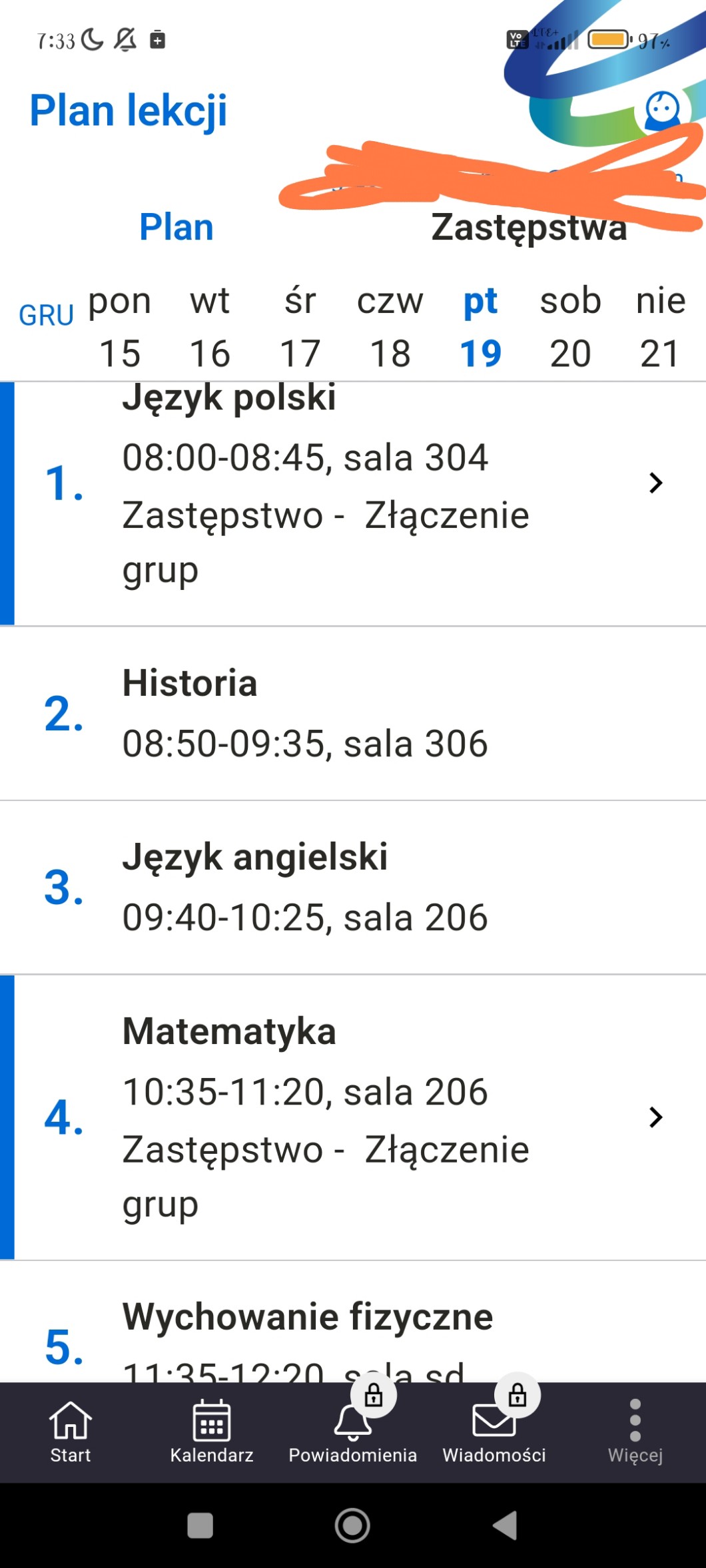706x1568 pixels.
Task: Switch to the Plan tab
Action: pos(176,228)
